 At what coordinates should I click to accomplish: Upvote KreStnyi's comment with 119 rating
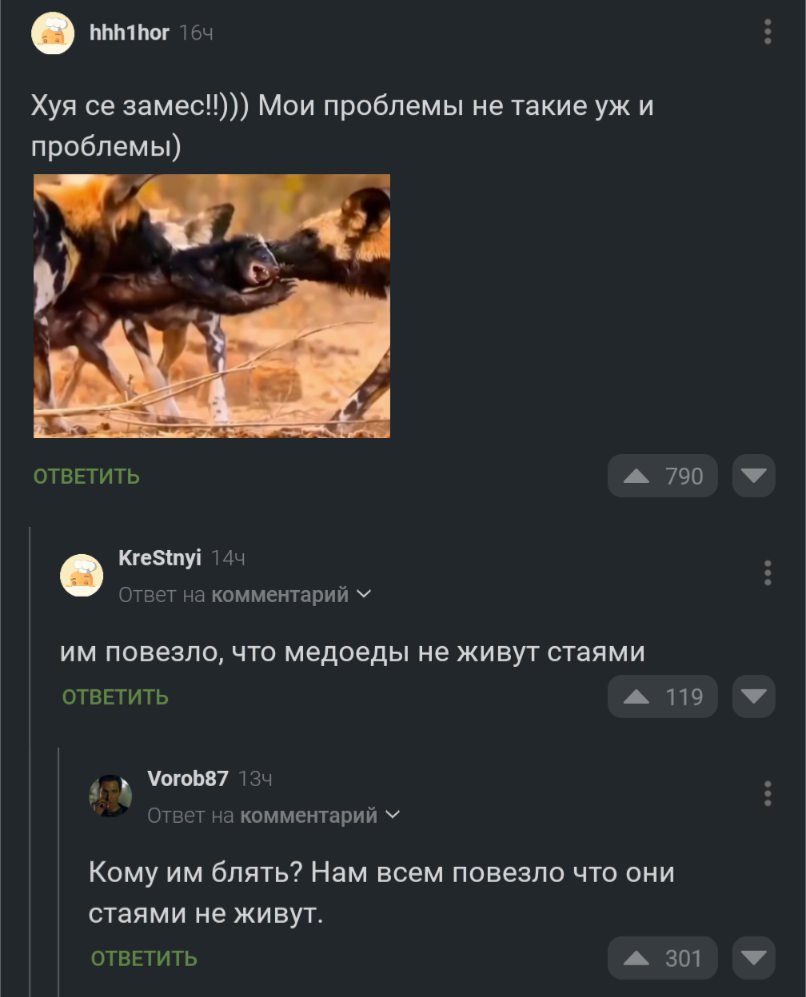[x=662, y=697]
